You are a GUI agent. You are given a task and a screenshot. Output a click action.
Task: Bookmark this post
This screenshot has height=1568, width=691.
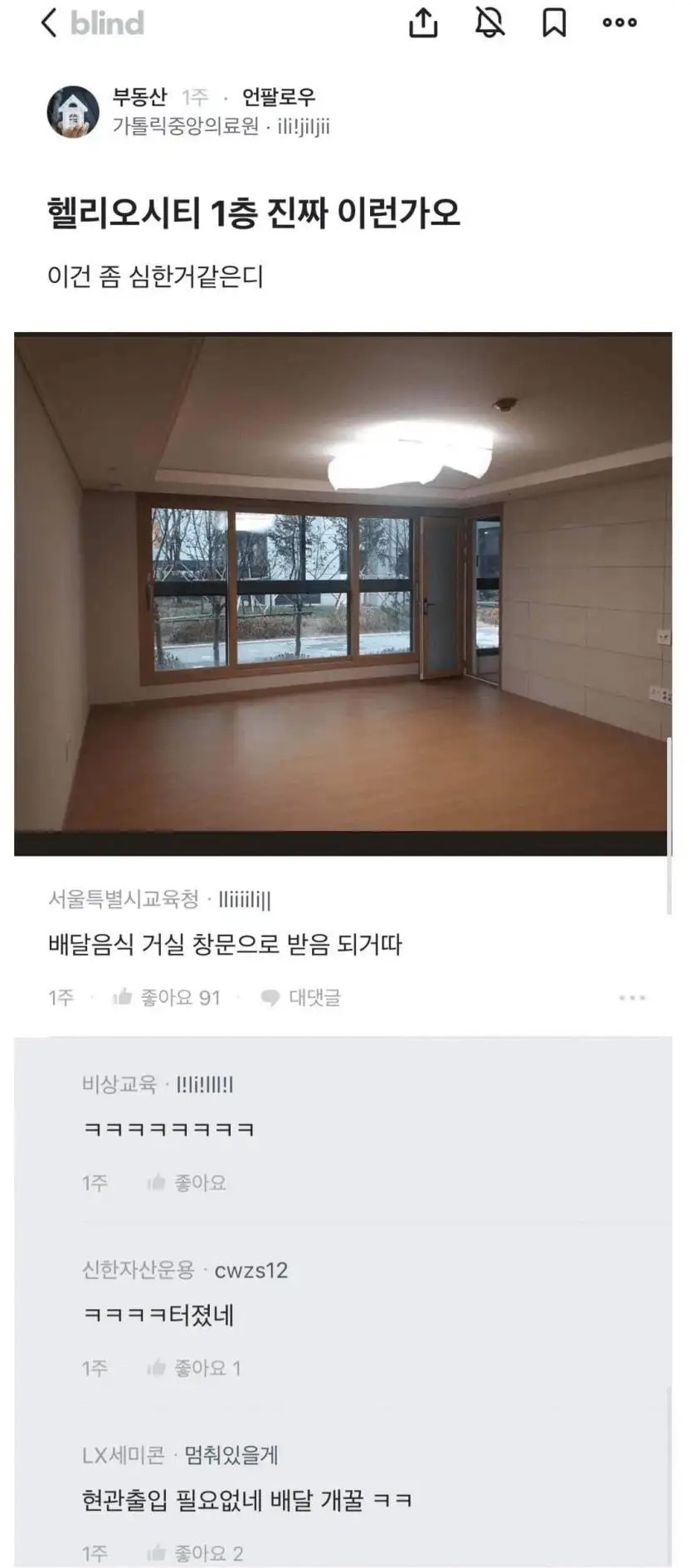554,22
